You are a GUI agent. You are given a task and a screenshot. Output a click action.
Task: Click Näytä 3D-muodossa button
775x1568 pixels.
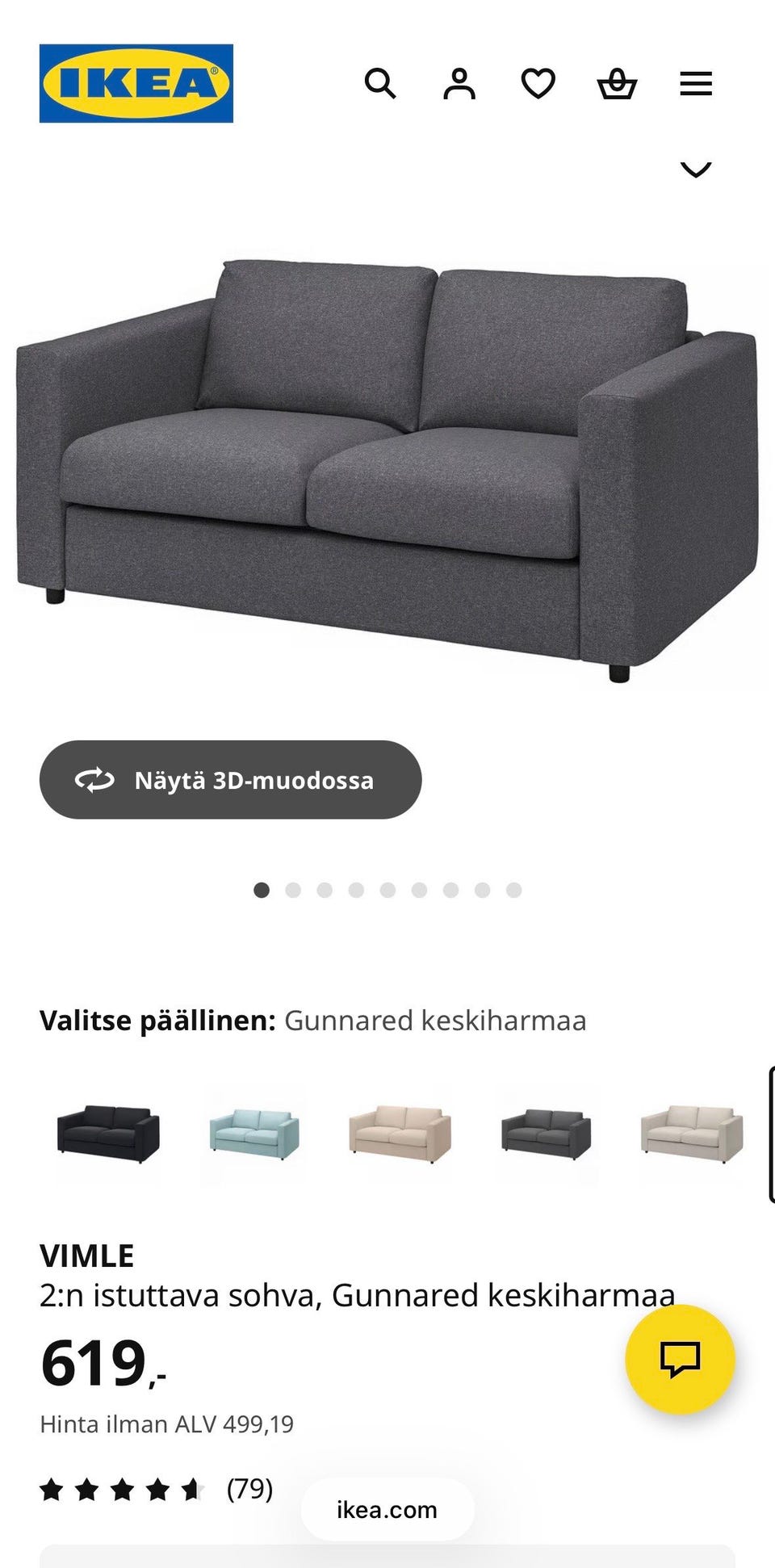tap(230, 780)
